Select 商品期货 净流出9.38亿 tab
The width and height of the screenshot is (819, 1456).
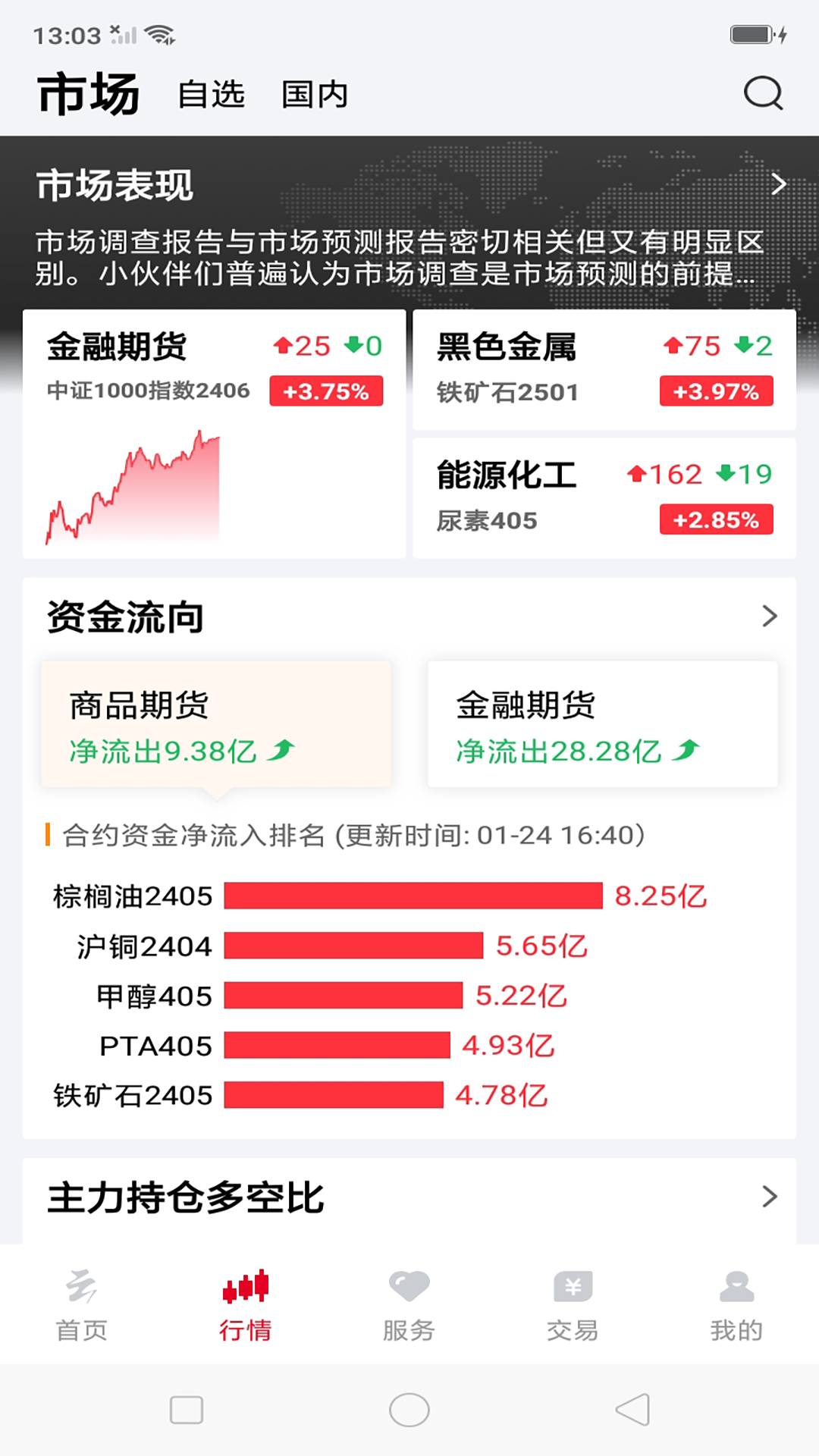[x=216, y=725]
